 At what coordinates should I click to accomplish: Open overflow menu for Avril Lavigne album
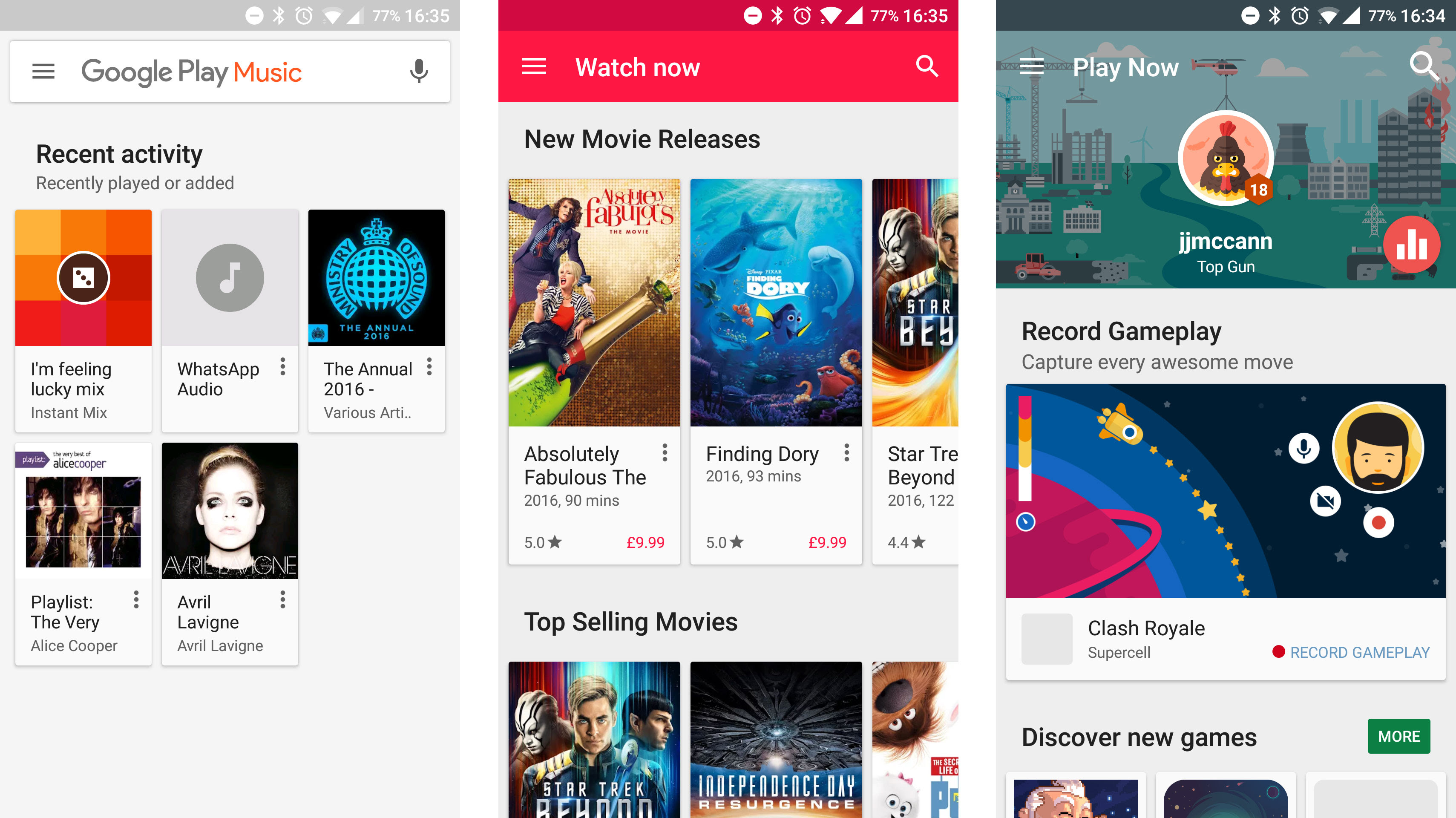(x=282, y=600)
